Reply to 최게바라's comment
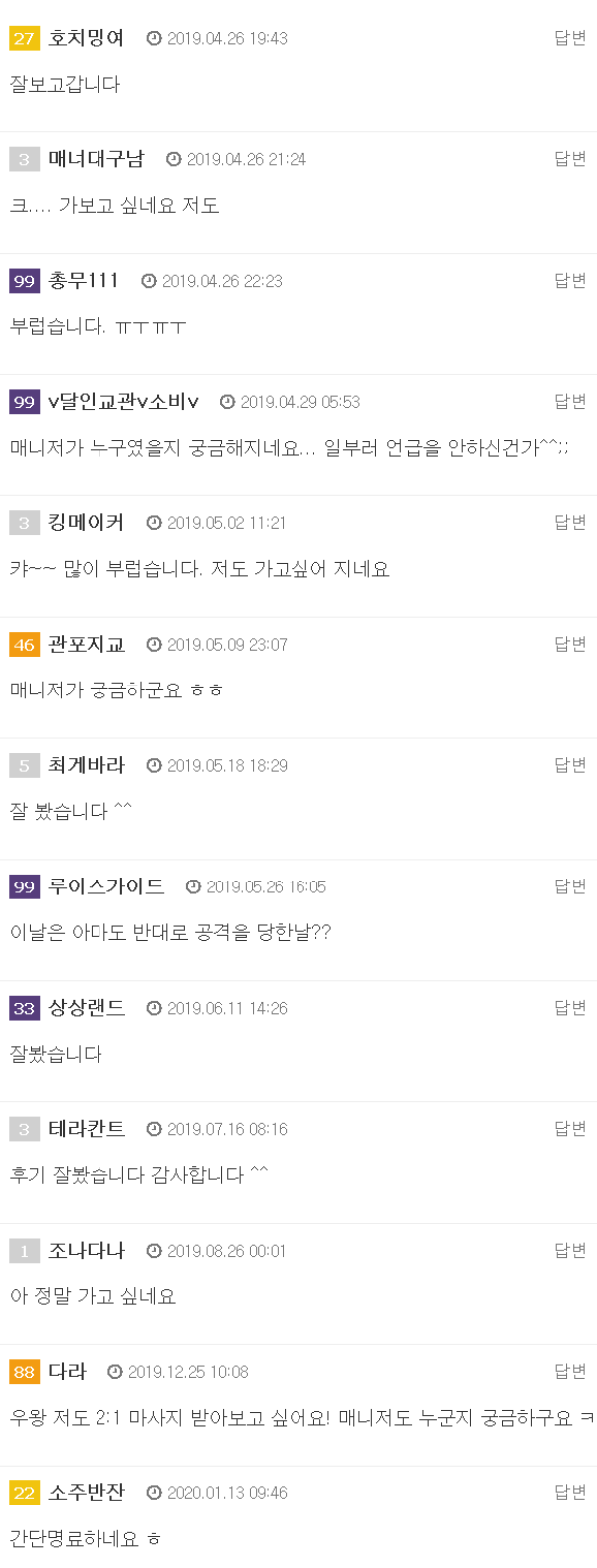The image size is (597, 1568). (x=570, y=765)
